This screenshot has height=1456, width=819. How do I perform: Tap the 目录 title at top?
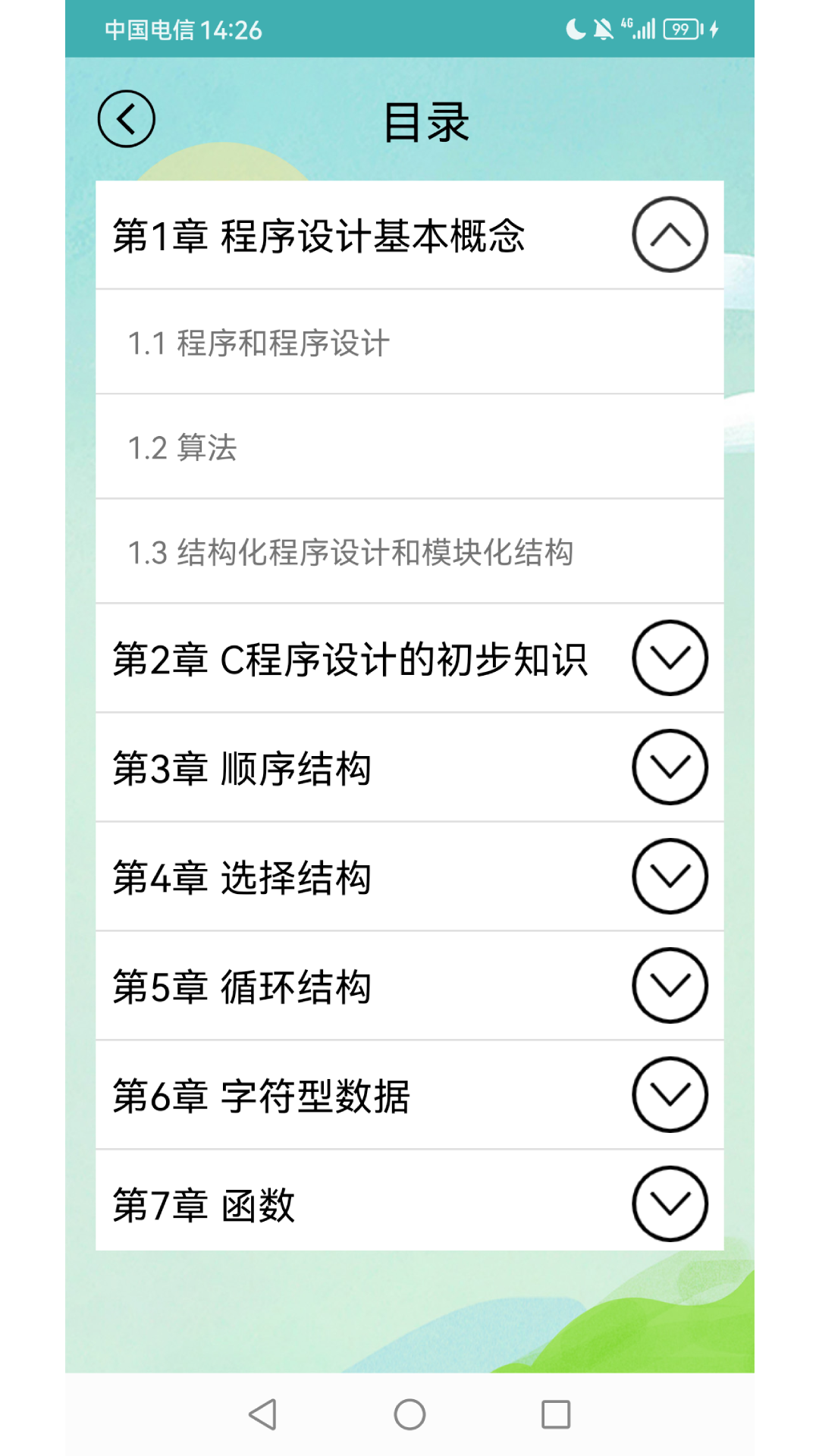click(427, 121)
